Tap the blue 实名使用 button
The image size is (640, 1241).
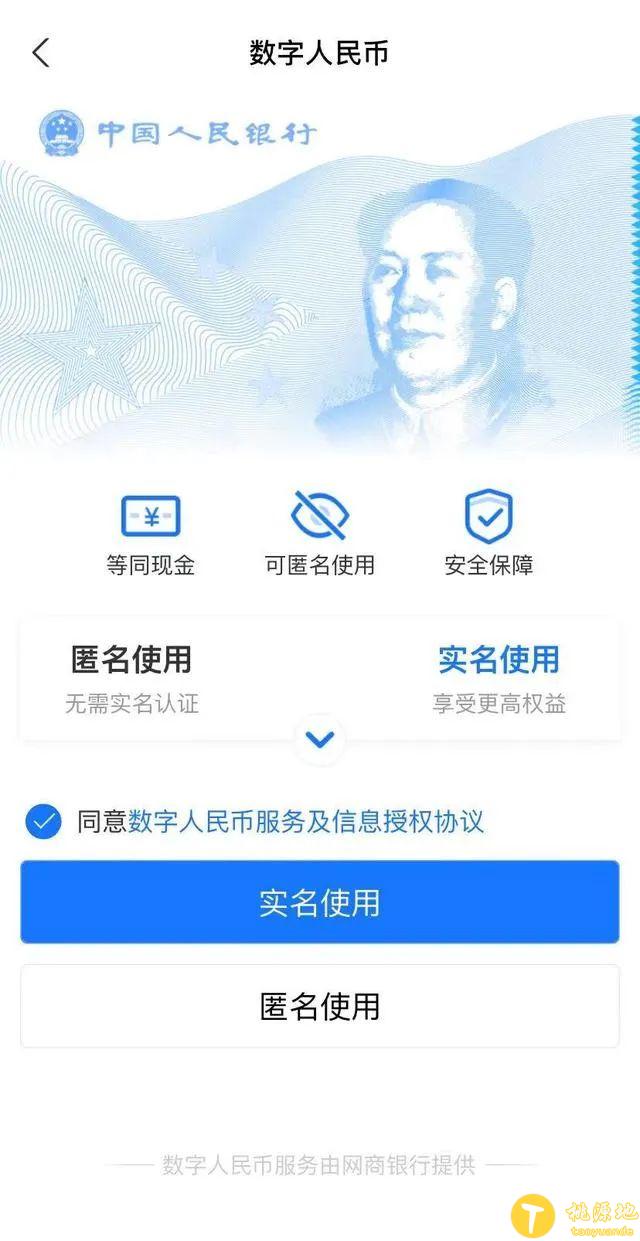click(x=320, y=902)
